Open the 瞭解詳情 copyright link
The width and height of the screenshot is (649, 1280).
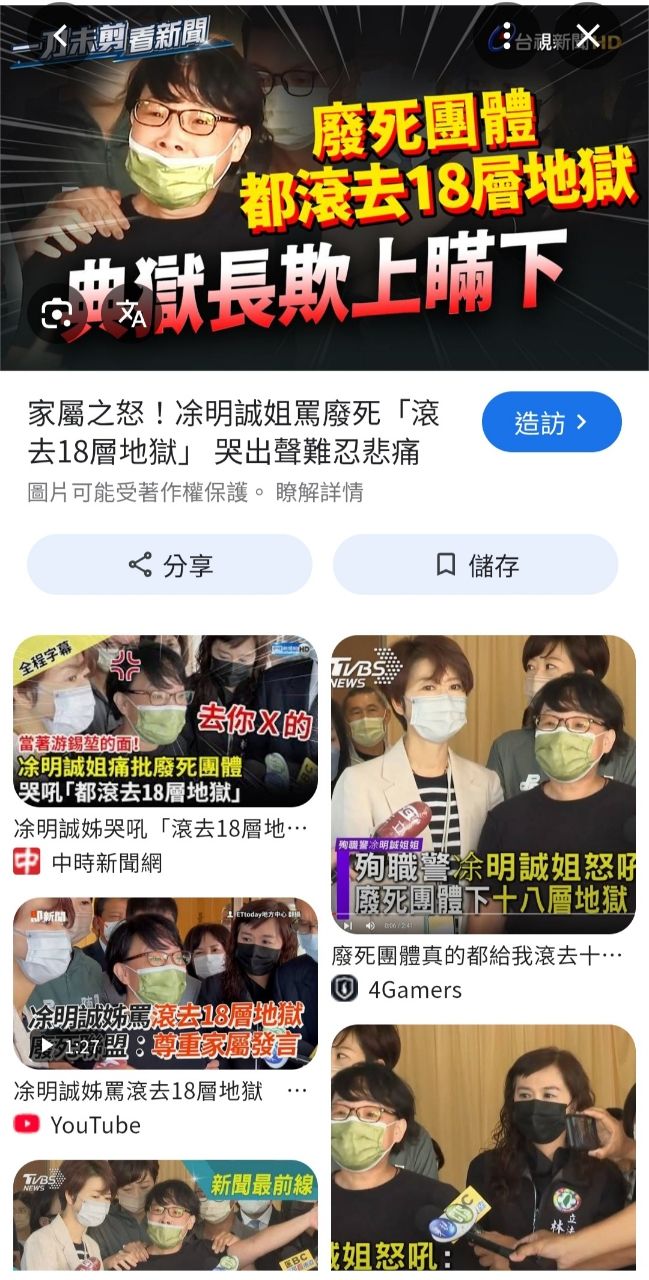tap(319, 493)
